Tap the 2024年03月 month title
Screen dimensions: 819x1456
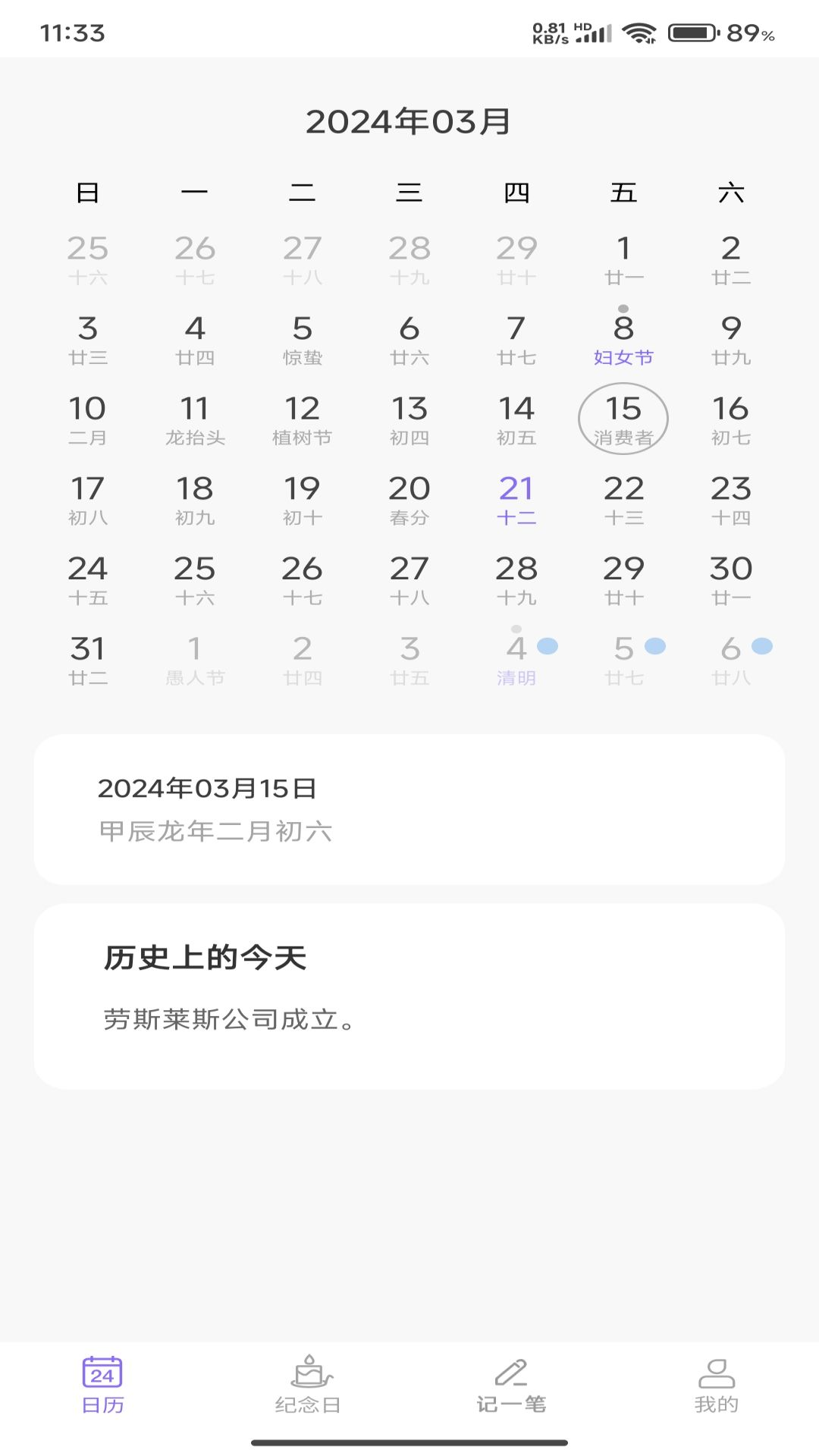coord(409,119)
